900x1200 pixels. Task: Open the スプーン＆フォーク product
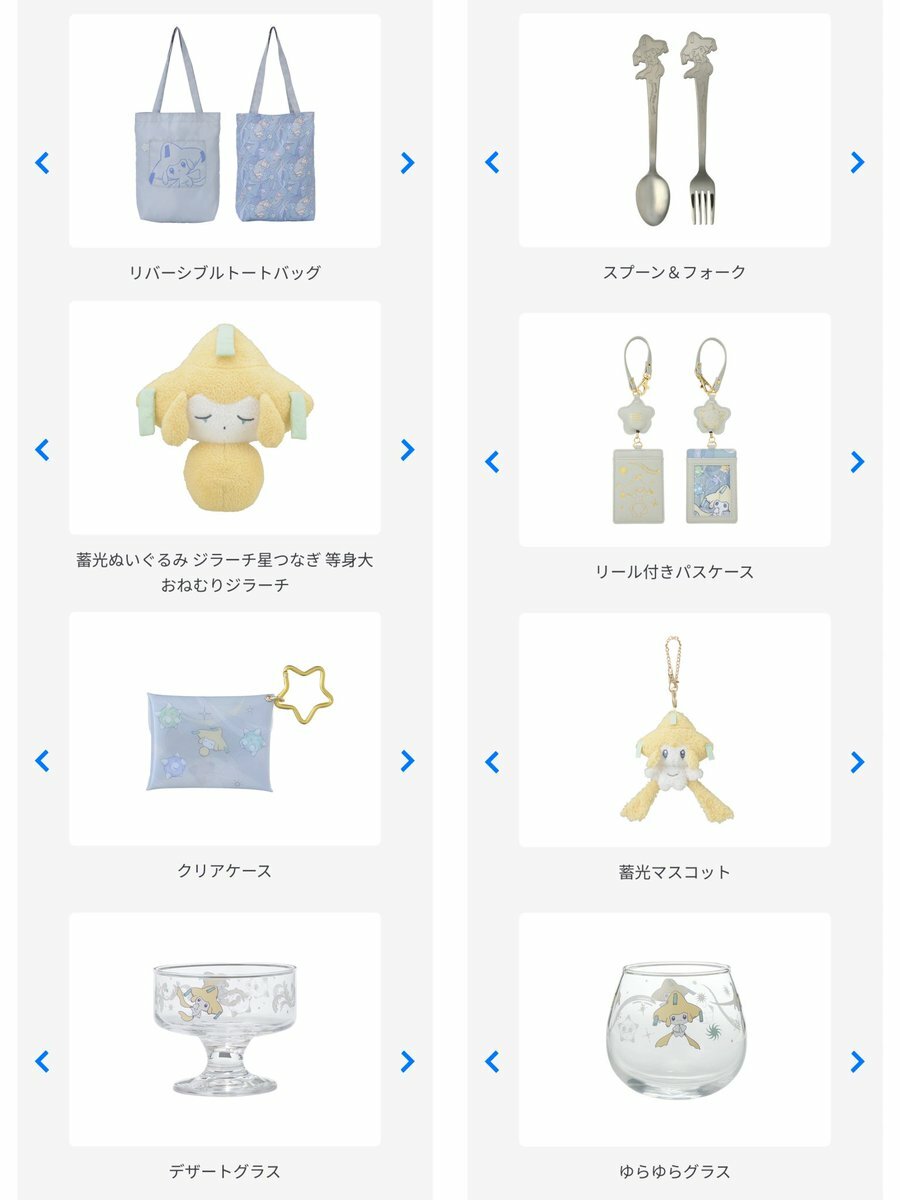(x=675, y=131)
